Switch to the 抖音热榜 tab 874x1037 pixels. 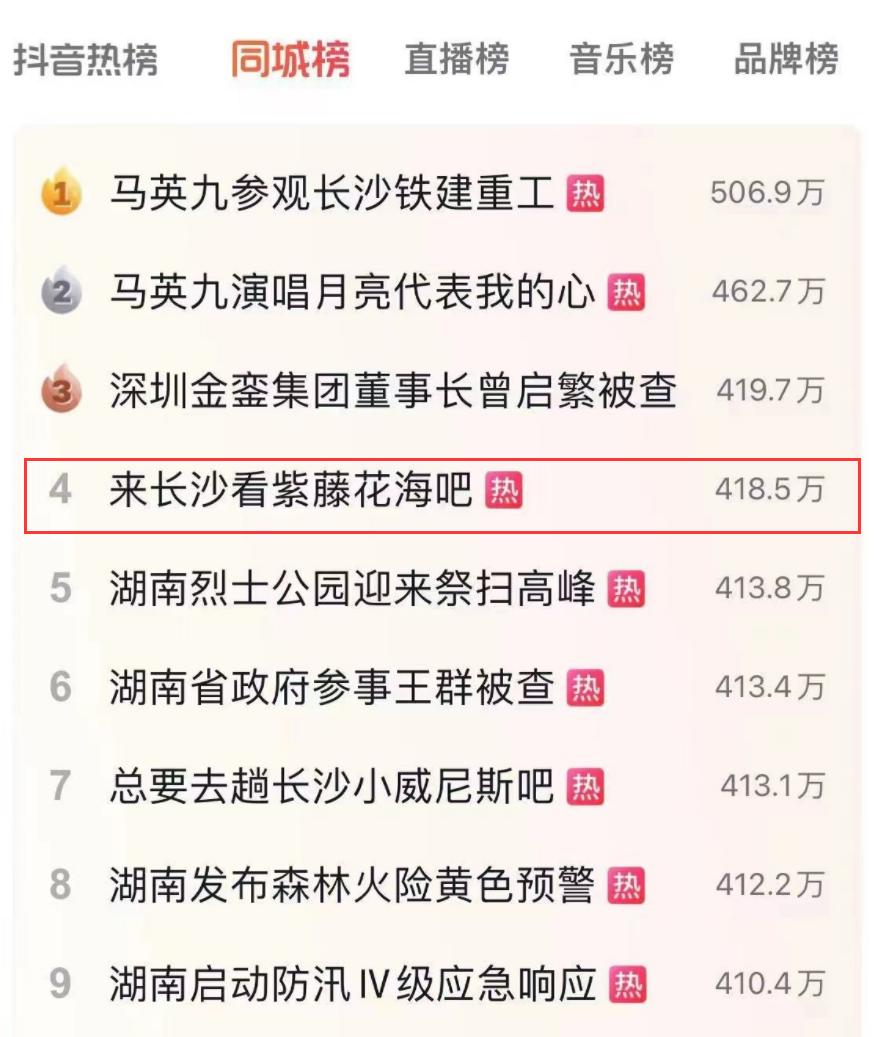click(x=85, y=59)
